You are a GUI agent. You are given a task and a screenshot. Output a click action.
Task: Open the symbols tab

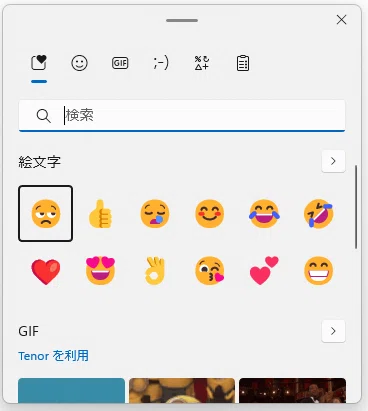click(x=202, y=63)
